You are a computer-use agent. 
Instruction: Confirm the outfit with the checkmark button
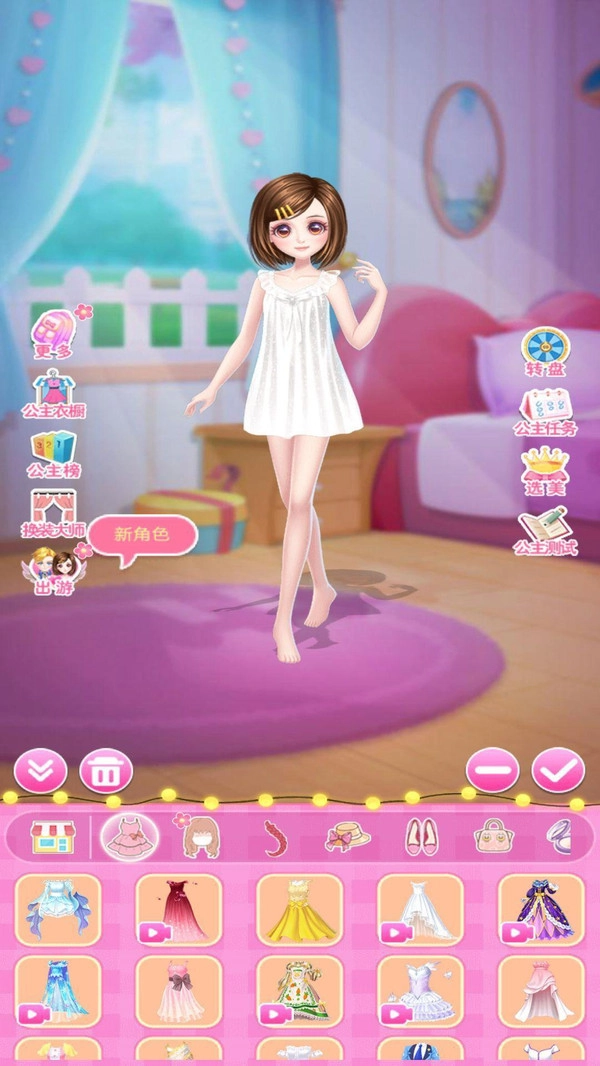pyautogui.click(x=558, y=771)
